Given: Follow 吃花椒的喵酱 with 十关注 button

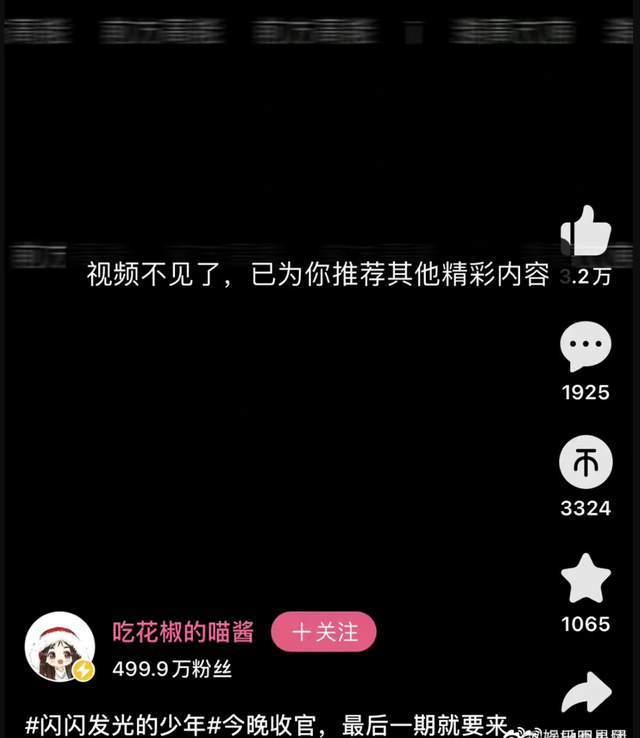Looking at the screenshot, I should point(323,632).
